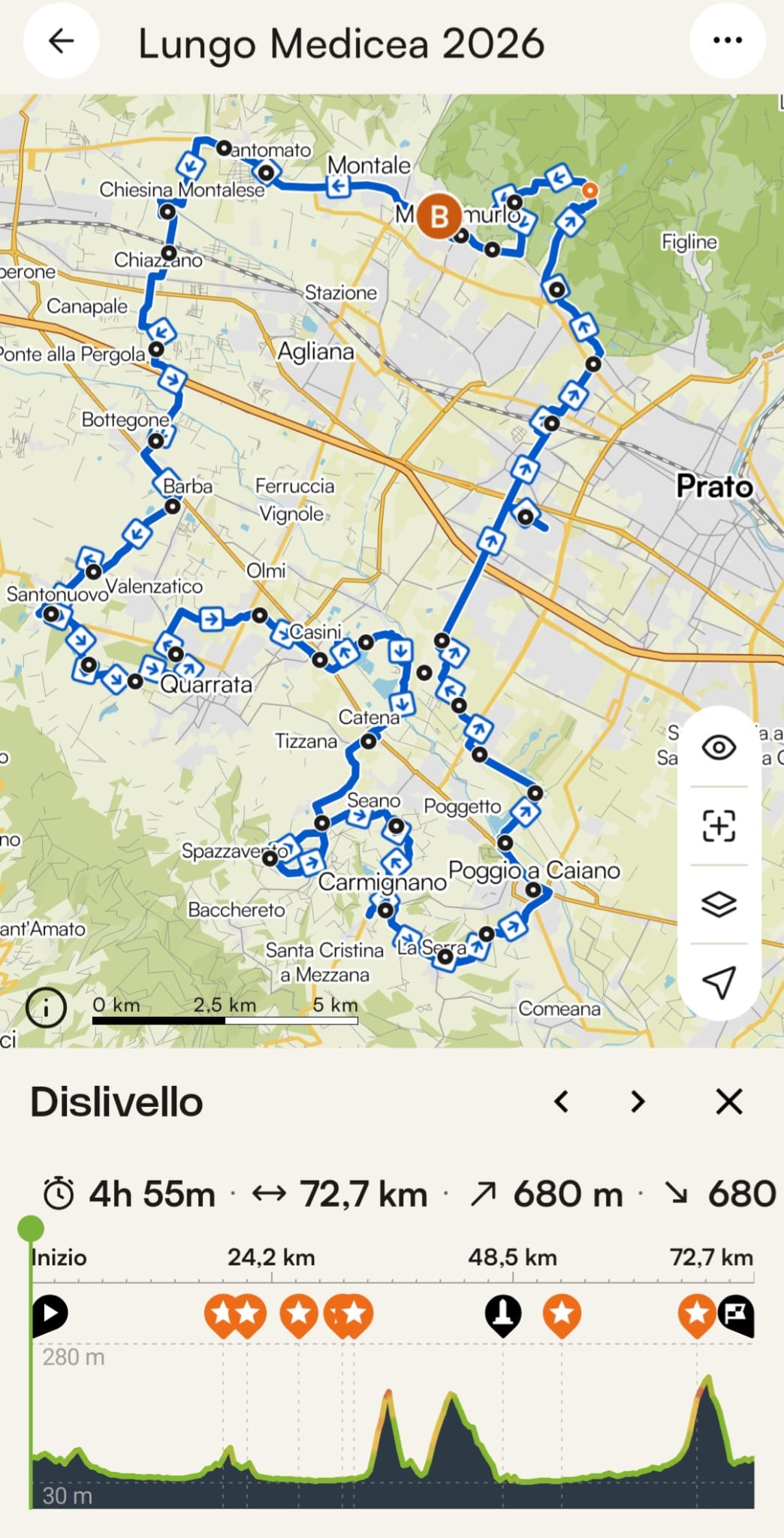Center the map on my location
The height and width of the screenshot is (1538, 784).
point(719,982)
